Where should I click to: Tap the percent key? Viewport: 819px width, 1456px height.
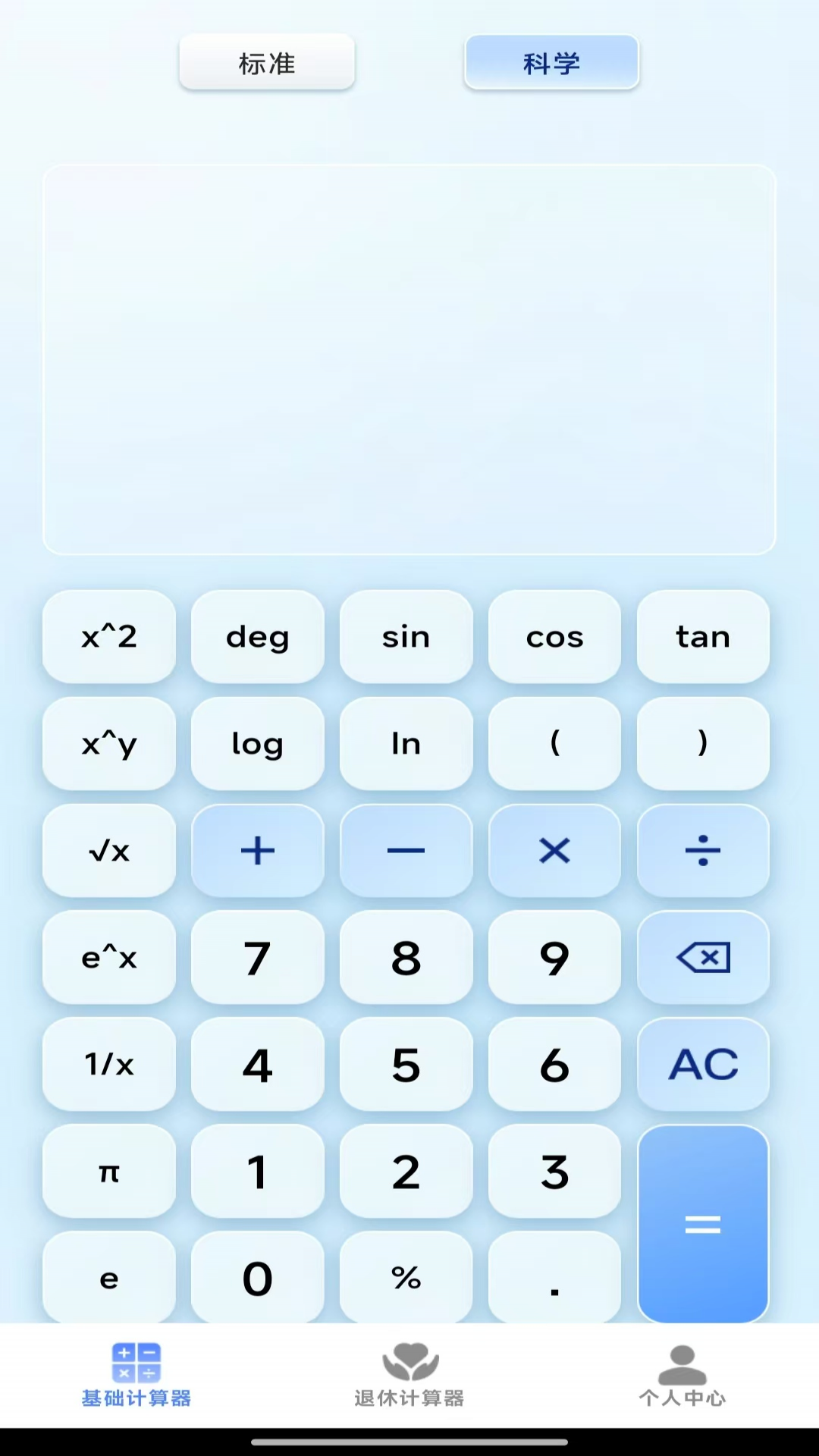pos(406,1278)
